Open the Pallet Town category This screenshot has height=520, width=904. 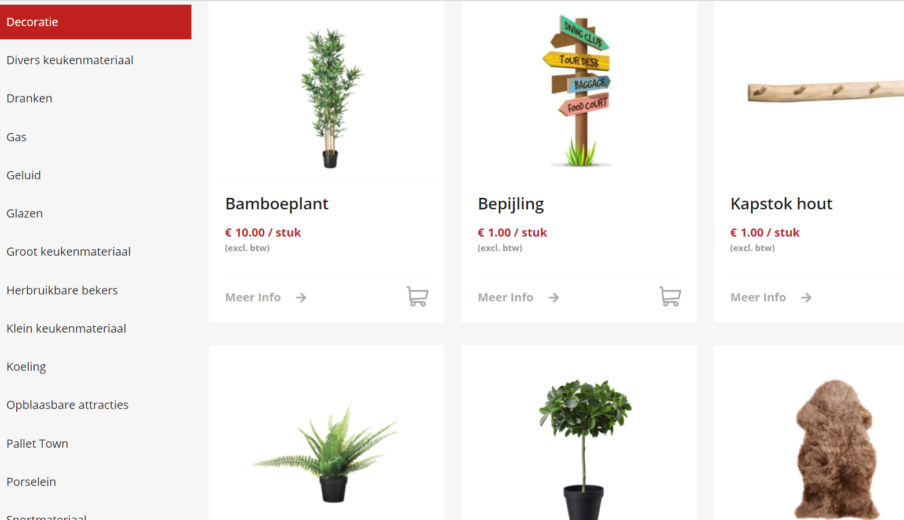[x=38, y=443]
